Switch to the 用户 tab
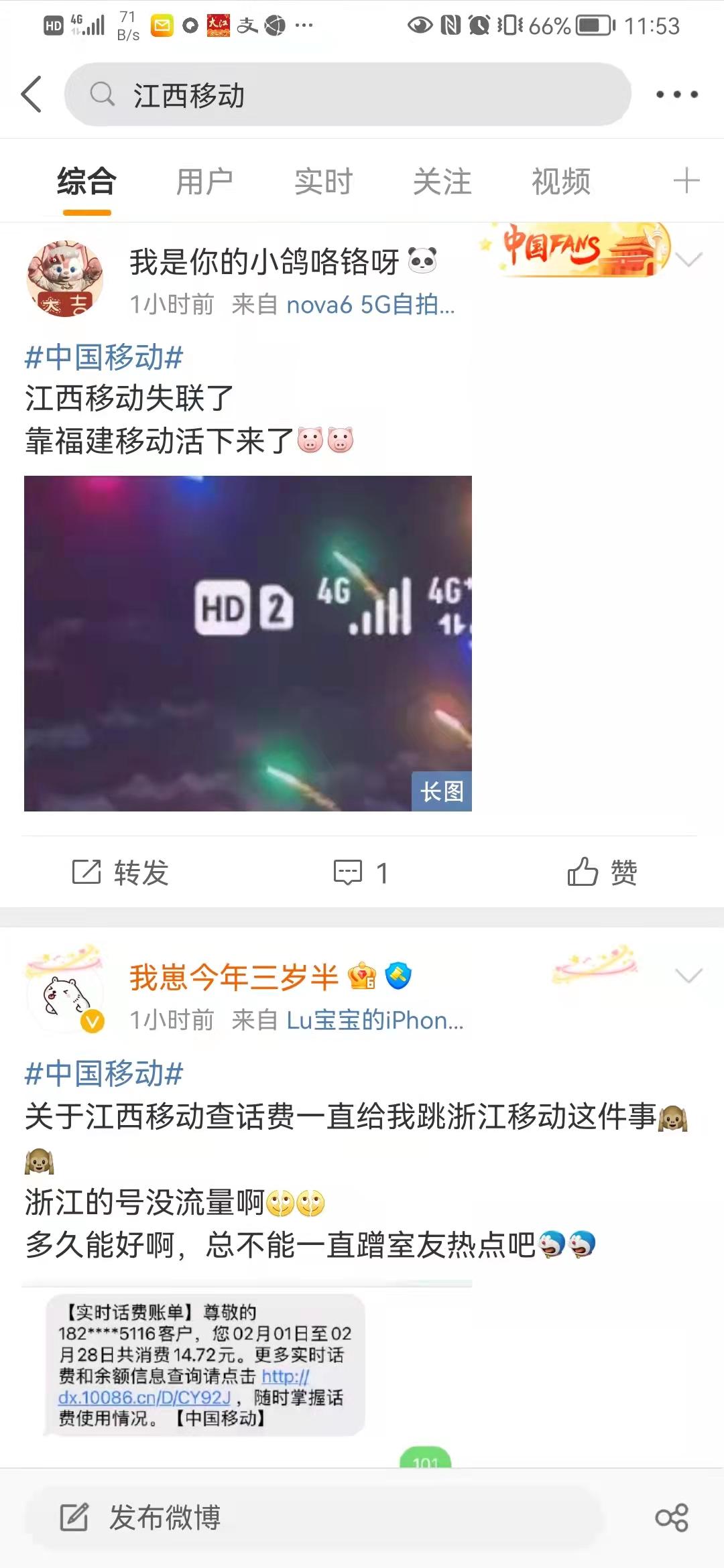The image size is (724, 1568). [x=204, y=182]
